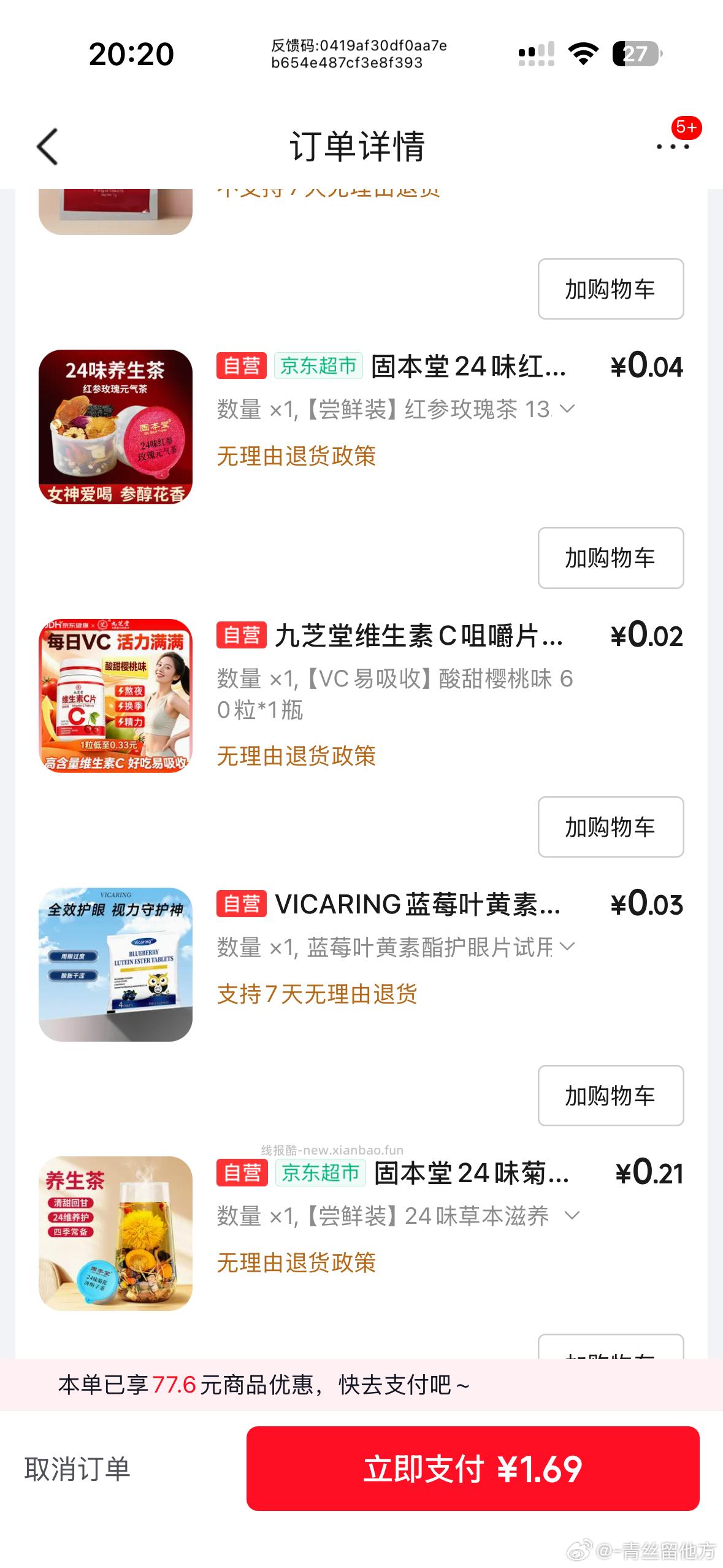Viewport: 723px width, 1568px height.
Task: Tap the back arrow icon
Action: (47, 147)
